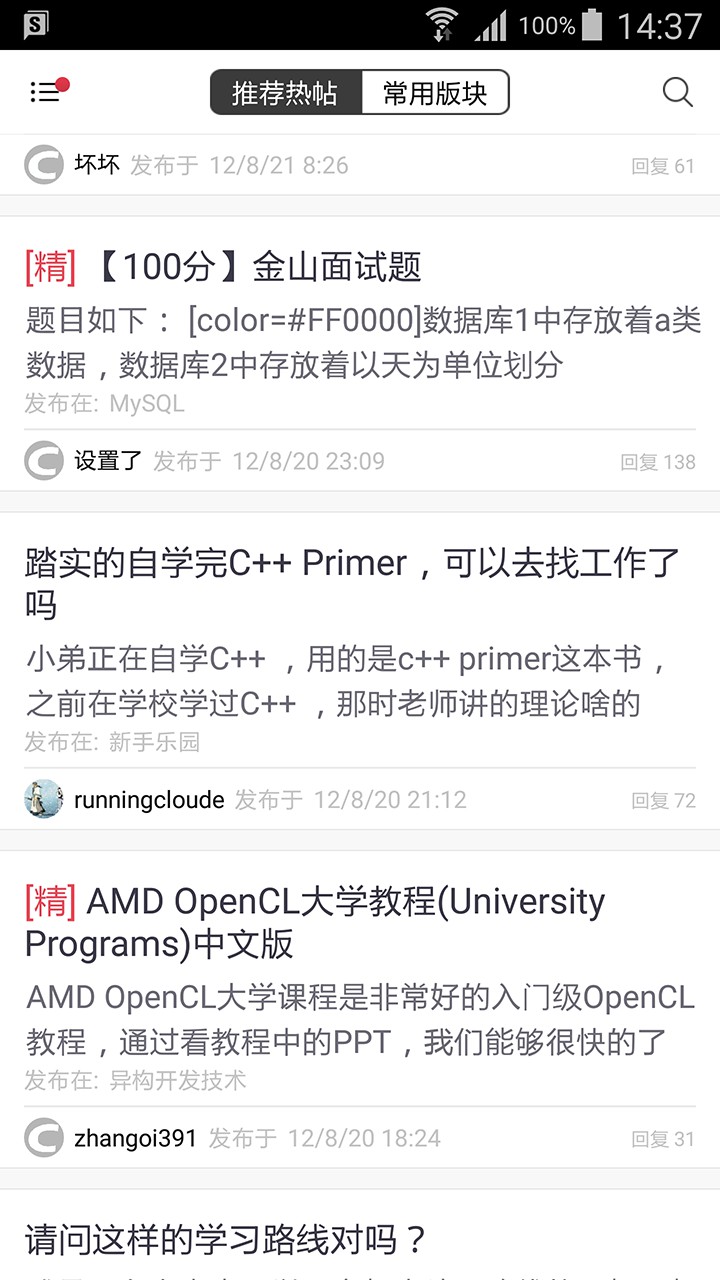View the 61 replies on 坏坏's post
The height and width of the screenshot is (1280, 720).
point(663,165)
